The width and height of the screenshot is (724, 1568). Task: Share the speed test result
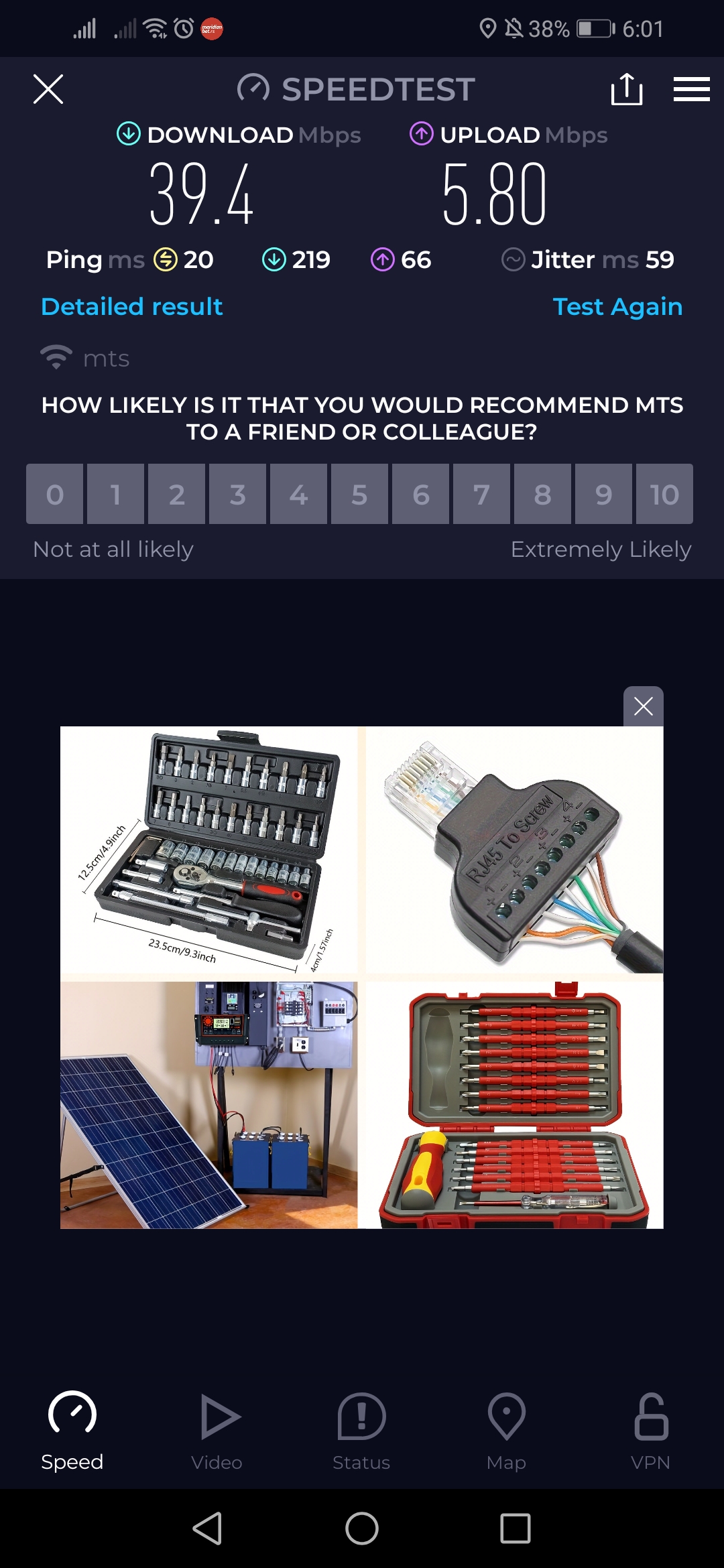tap(627, 89)
